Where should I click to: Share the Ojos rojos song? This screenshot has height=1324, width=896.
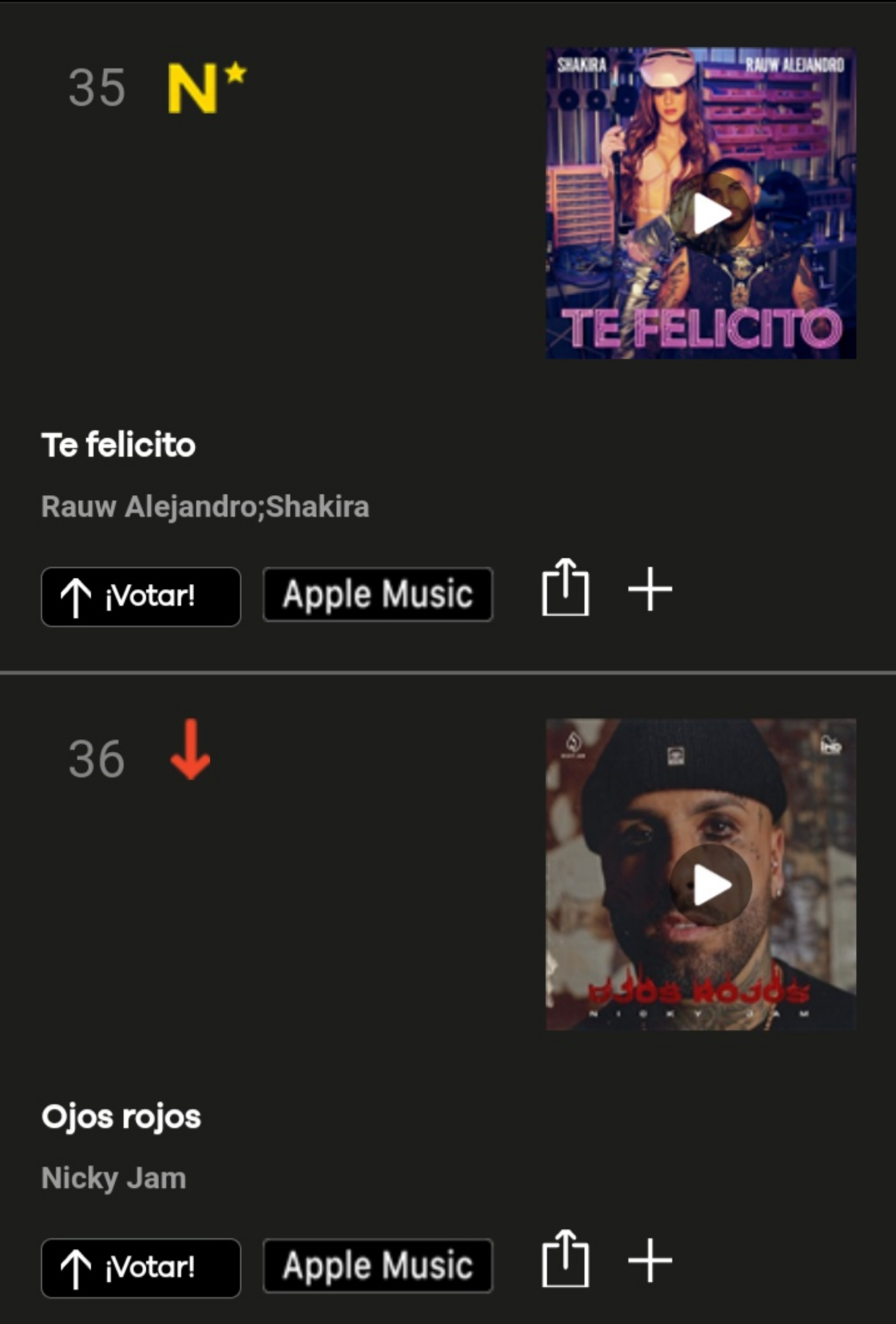click(x=565, y=1259)
